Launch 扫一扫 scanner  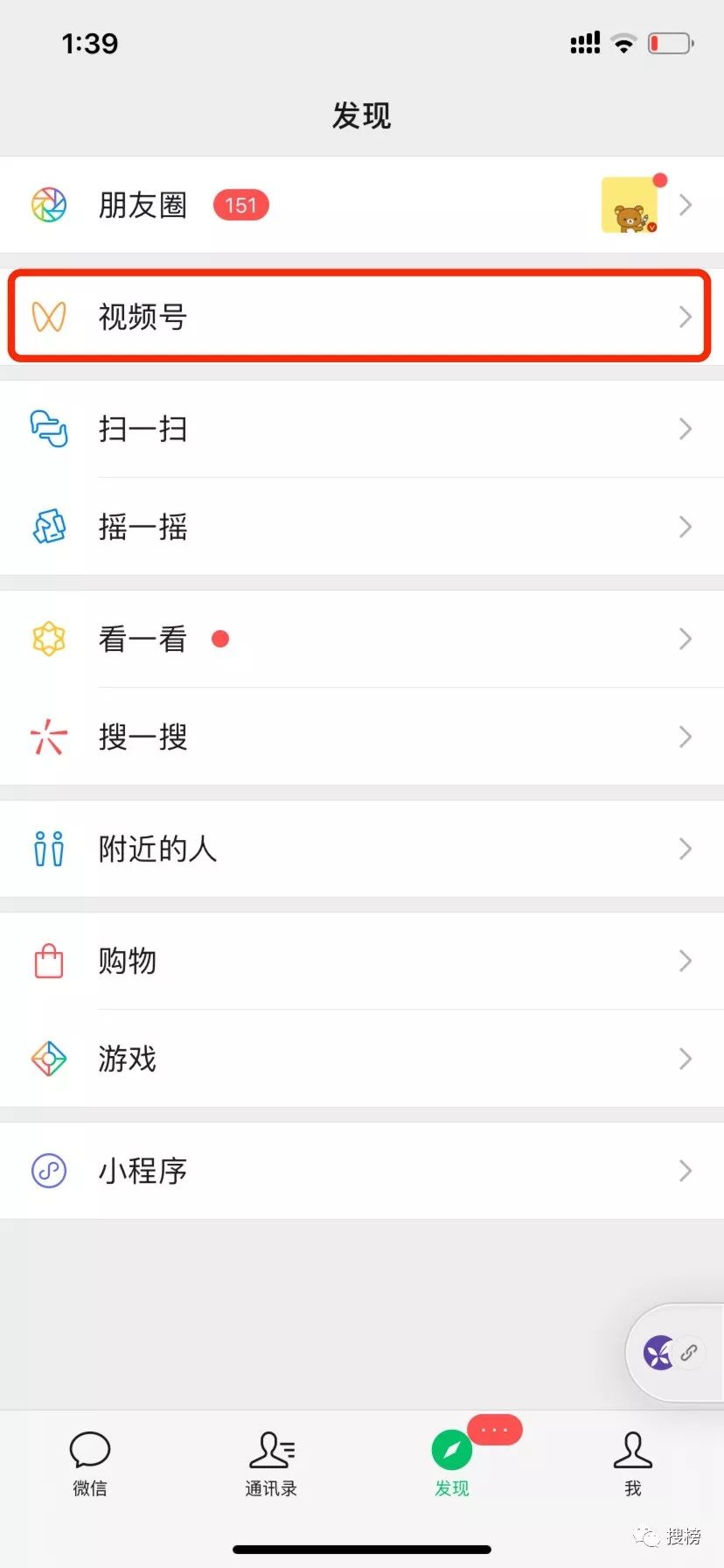coord(143,429)
